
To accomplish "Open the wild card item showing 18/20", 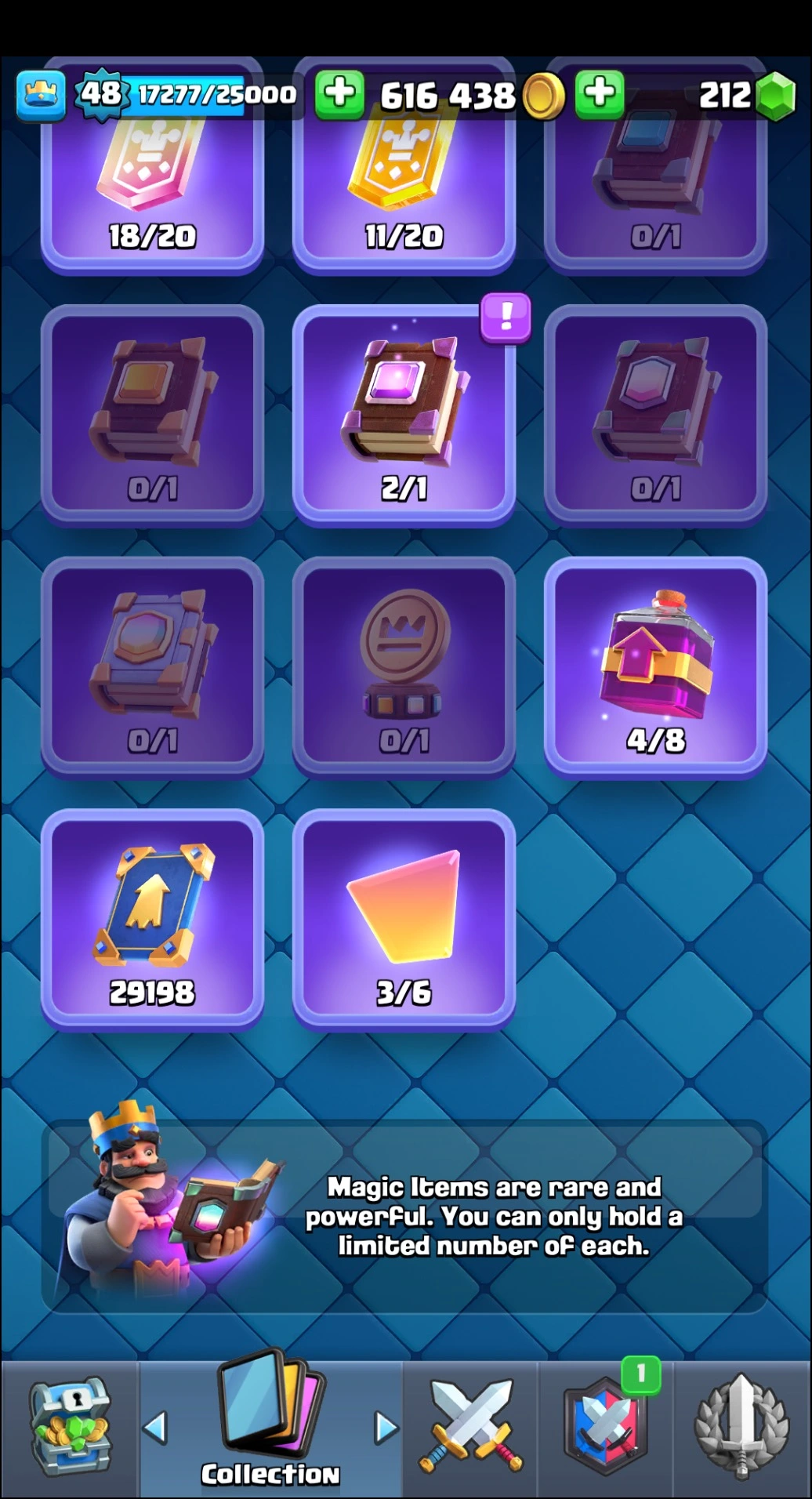I will [x=152, y=179].
